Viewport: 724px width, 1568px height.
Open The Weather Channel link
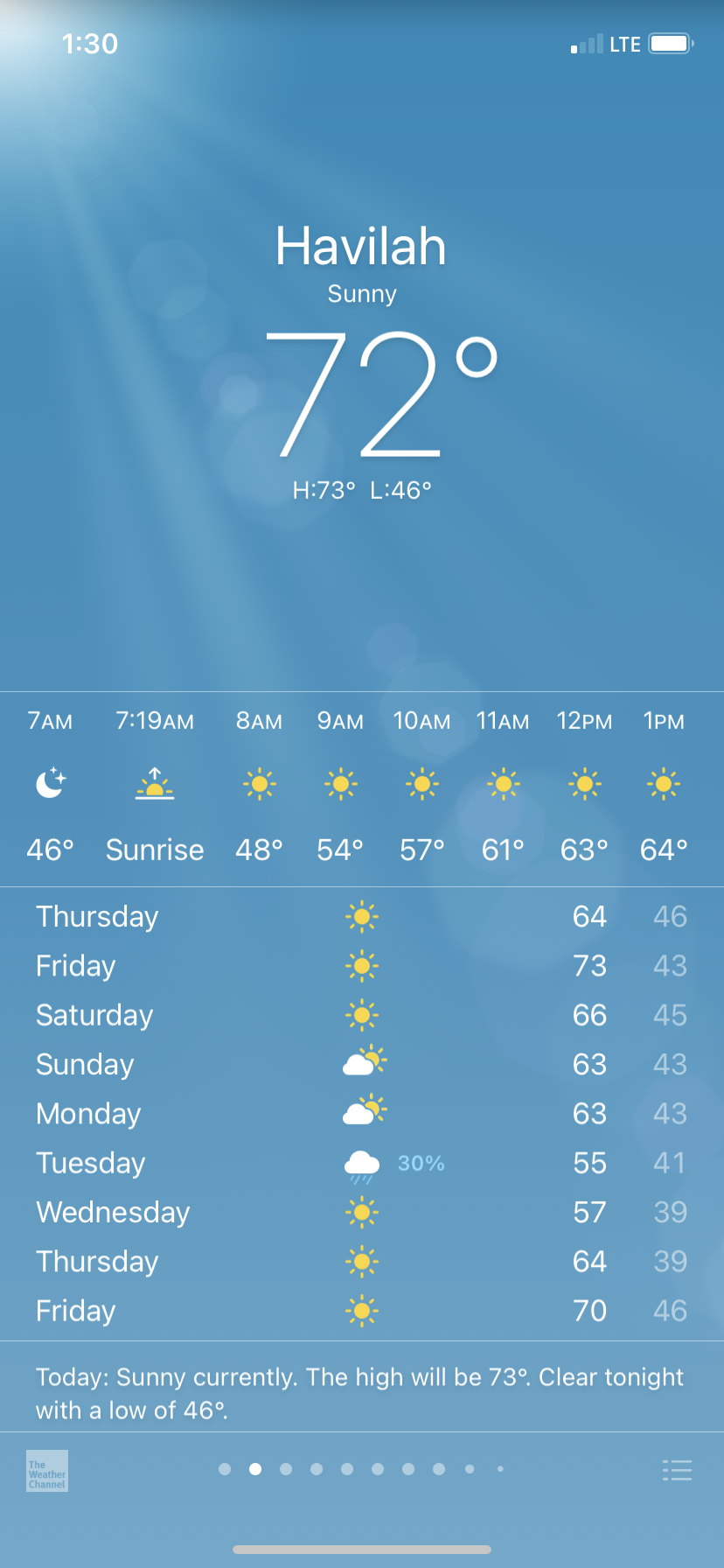(47, 1471)
